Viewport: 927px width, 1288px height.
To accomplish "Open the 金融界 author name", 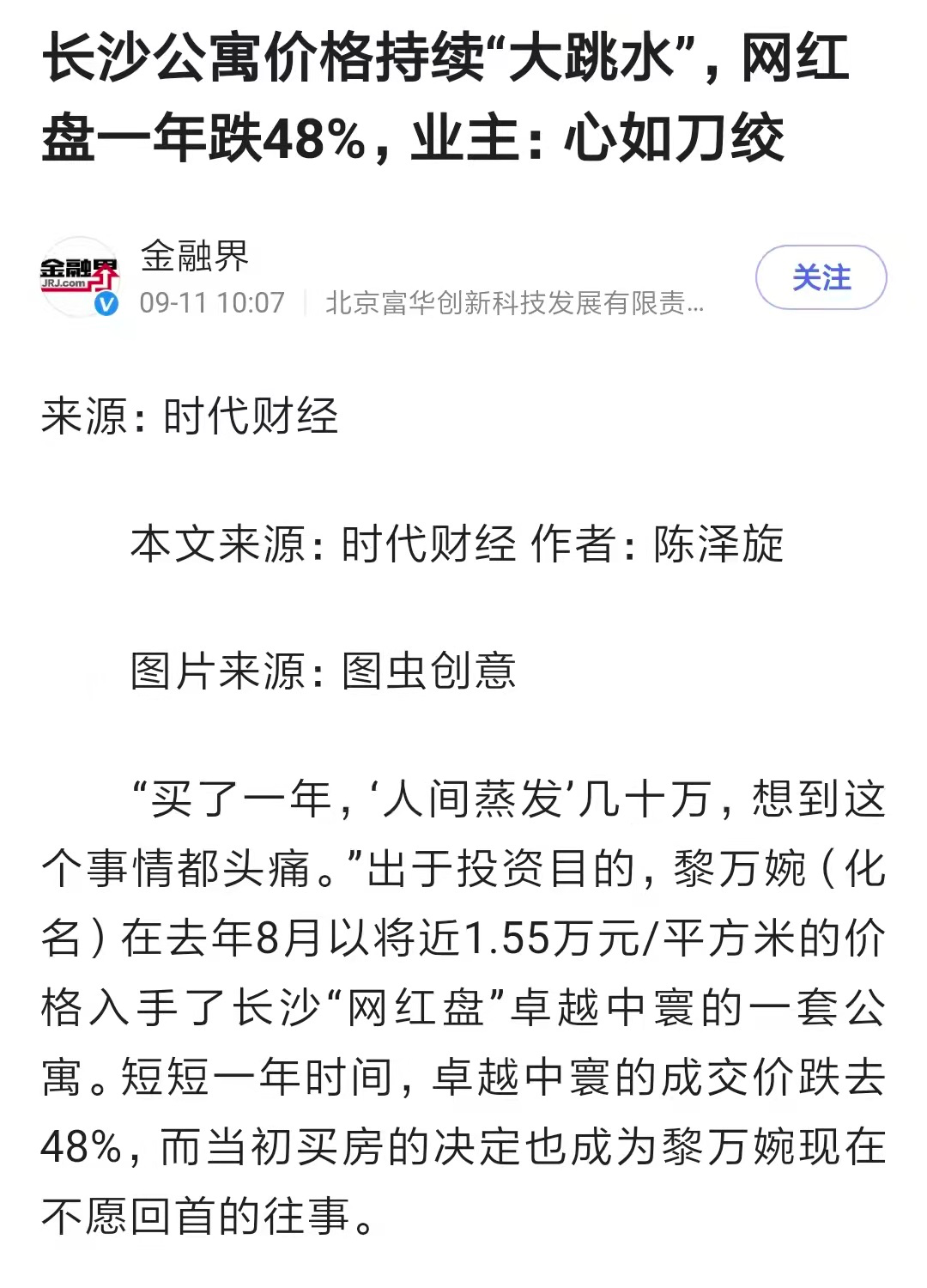I will tap(195, 256).
